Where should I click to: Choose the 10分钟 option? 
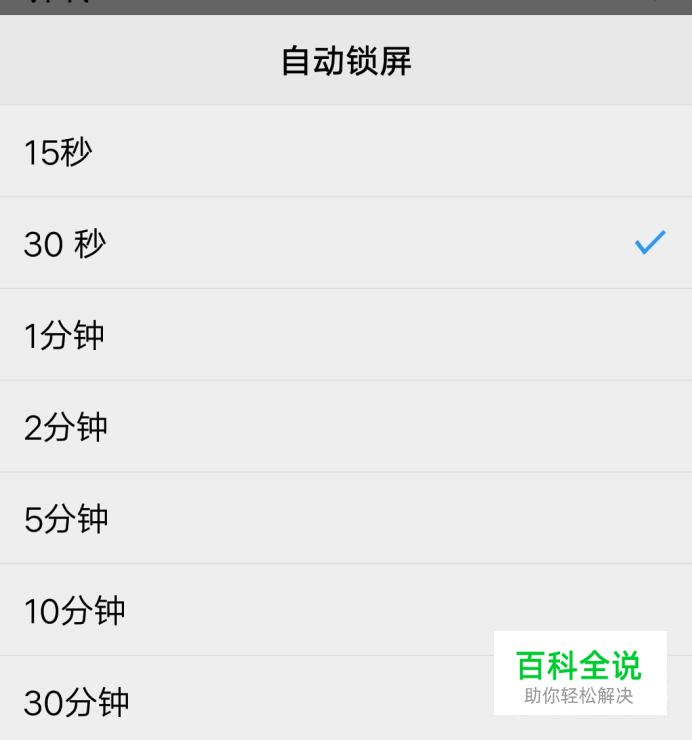(x=75, y=611)
